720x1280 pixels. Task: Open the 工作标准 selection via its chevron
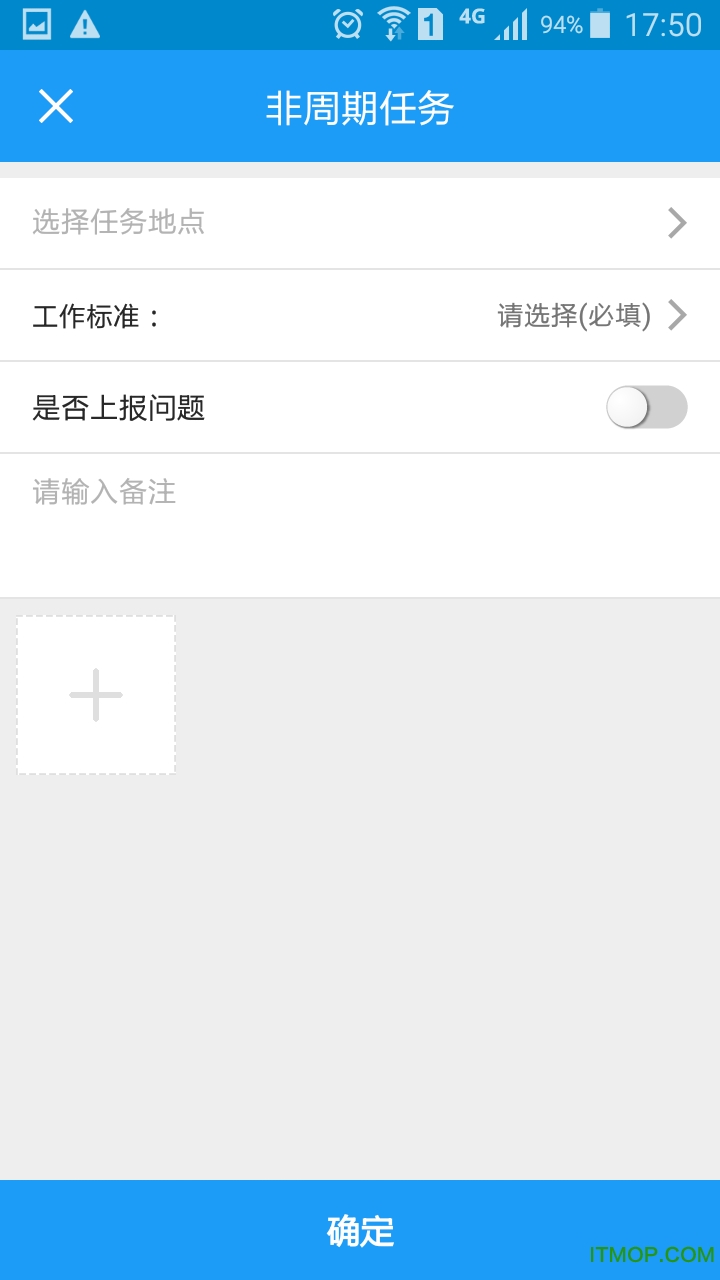pyautogui.click(x=677, y=316)
